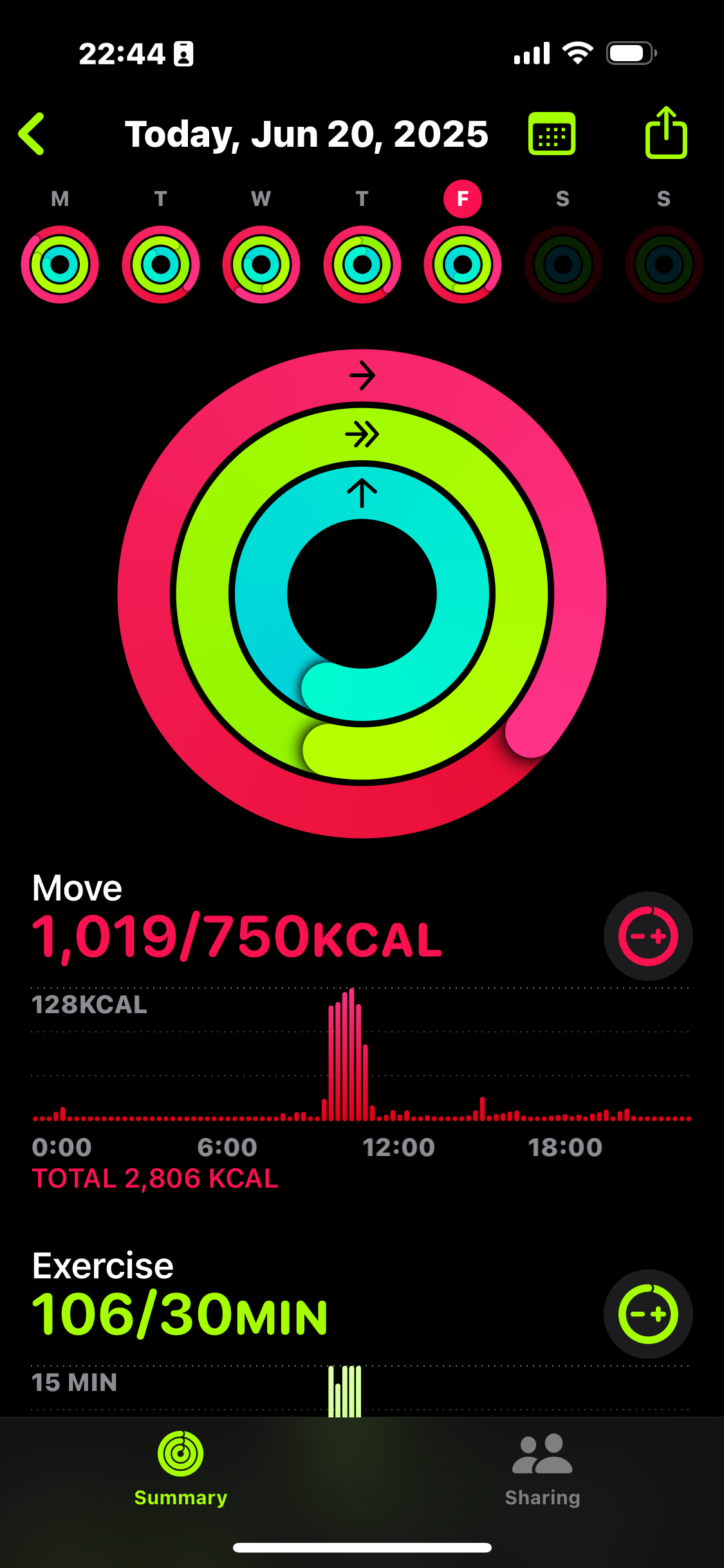The image size is (724, 1568).
Task: Adjust the Exercise goal
Action: tap(648, 1314)
